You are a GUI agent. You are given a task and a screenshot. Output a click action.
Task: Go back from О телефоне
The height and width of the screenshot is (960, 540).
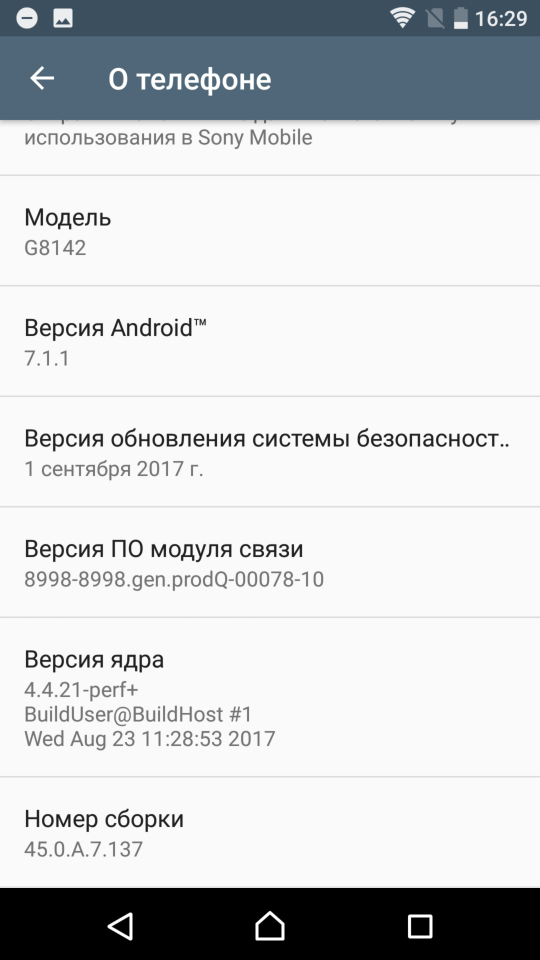pyautogui.click(x=42, y=79)
